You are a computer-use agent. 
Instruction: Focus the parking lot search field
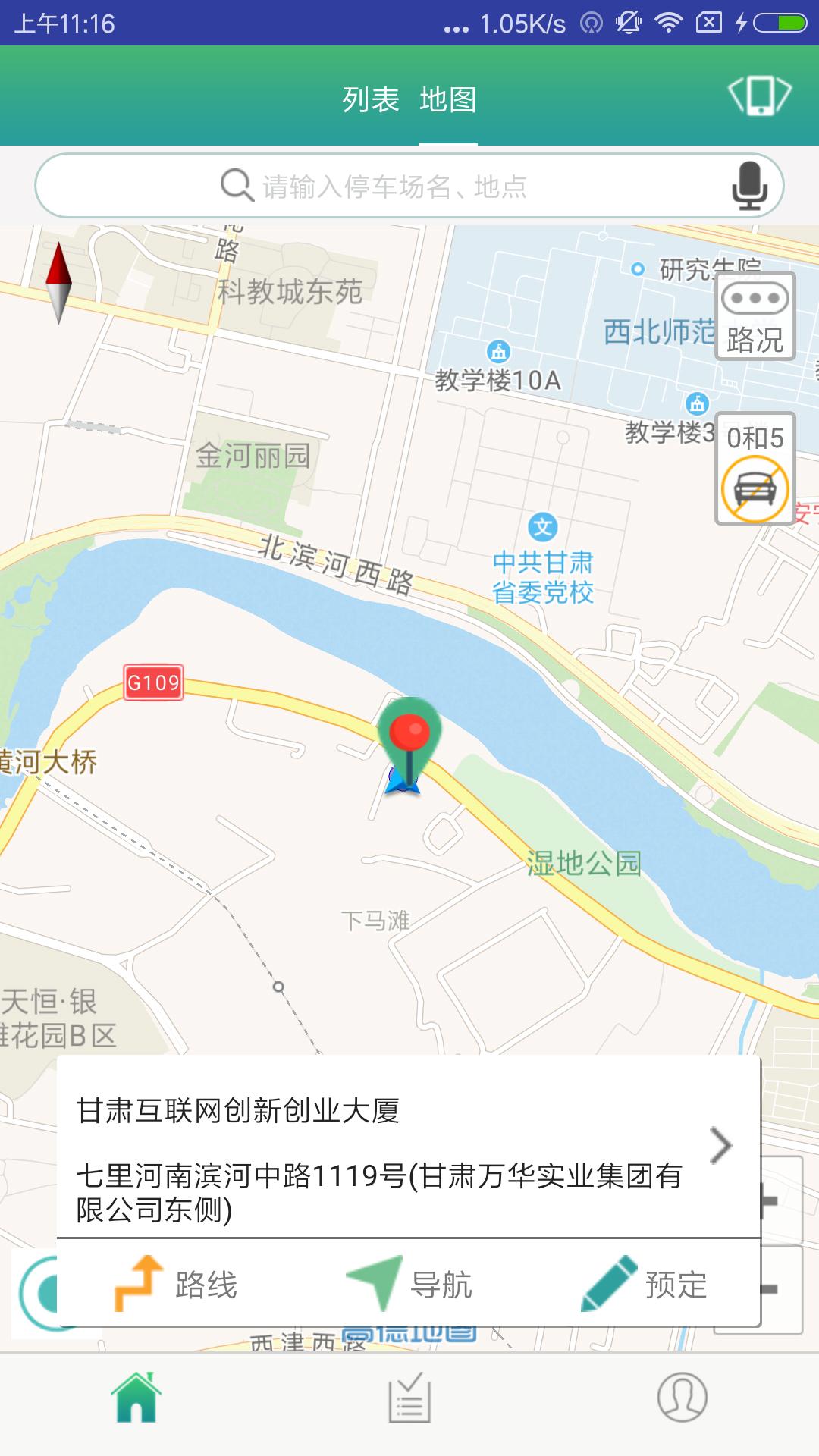(x=394, y=186)
